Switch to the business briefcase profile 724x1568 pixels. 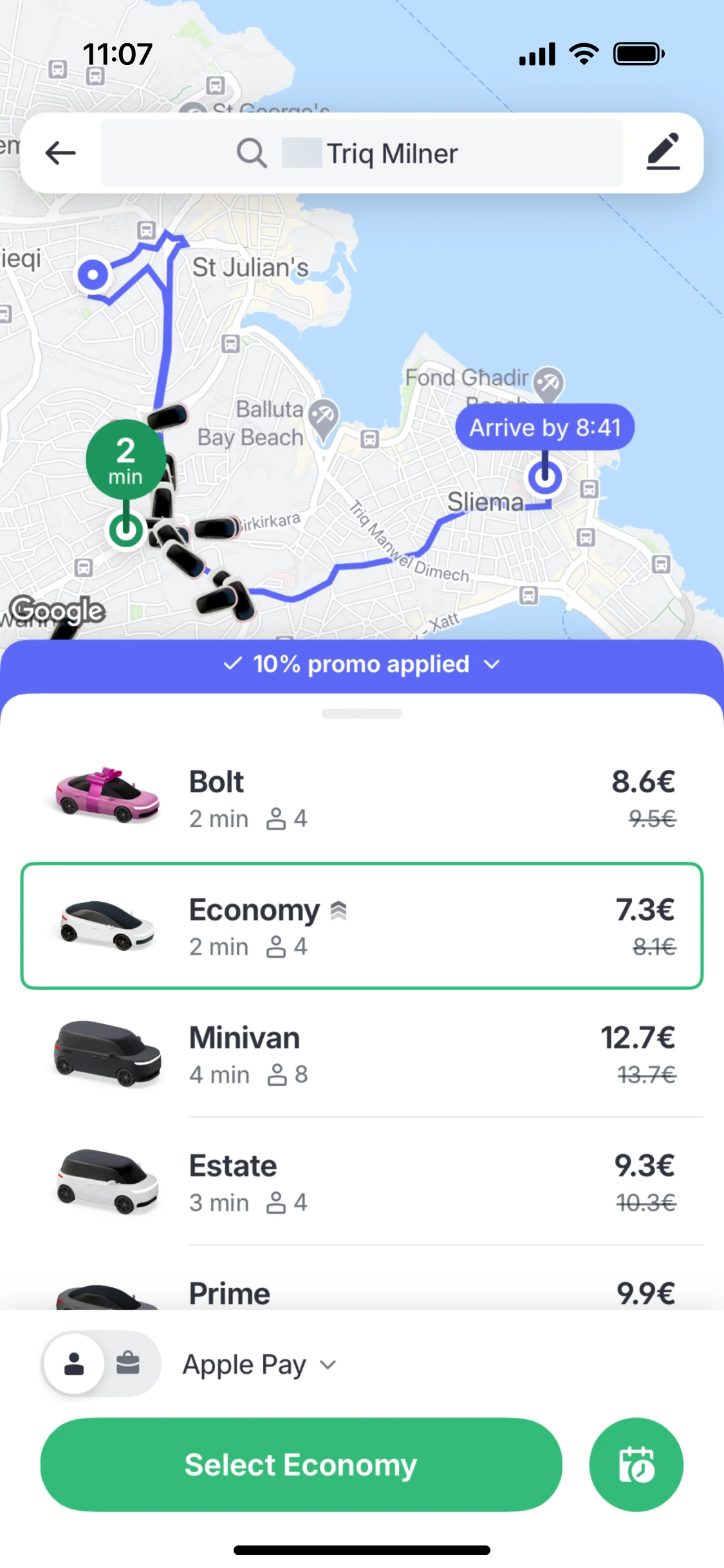click(x=128, y=1363)
